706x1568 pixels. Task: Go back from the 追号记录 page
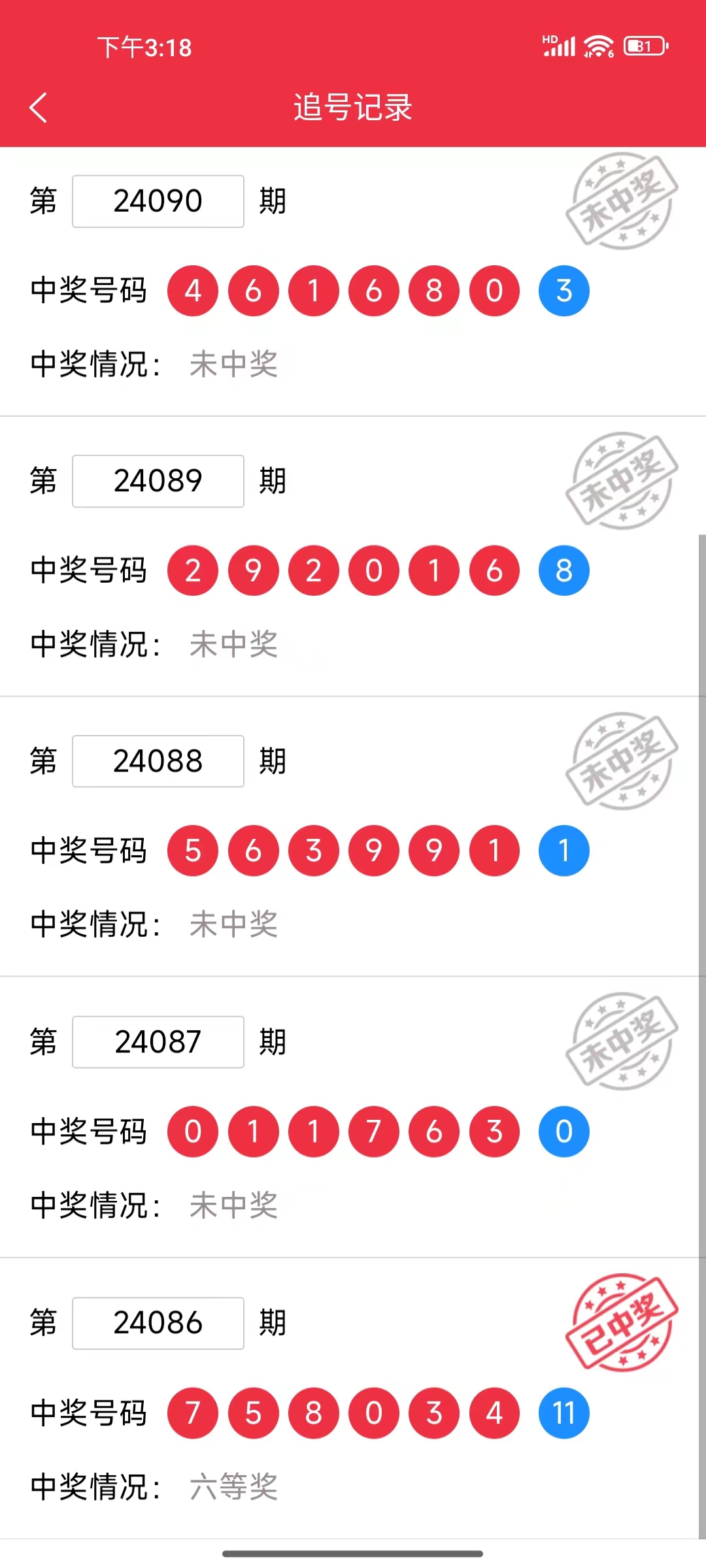pyautogui.click(x=39, y=108)
